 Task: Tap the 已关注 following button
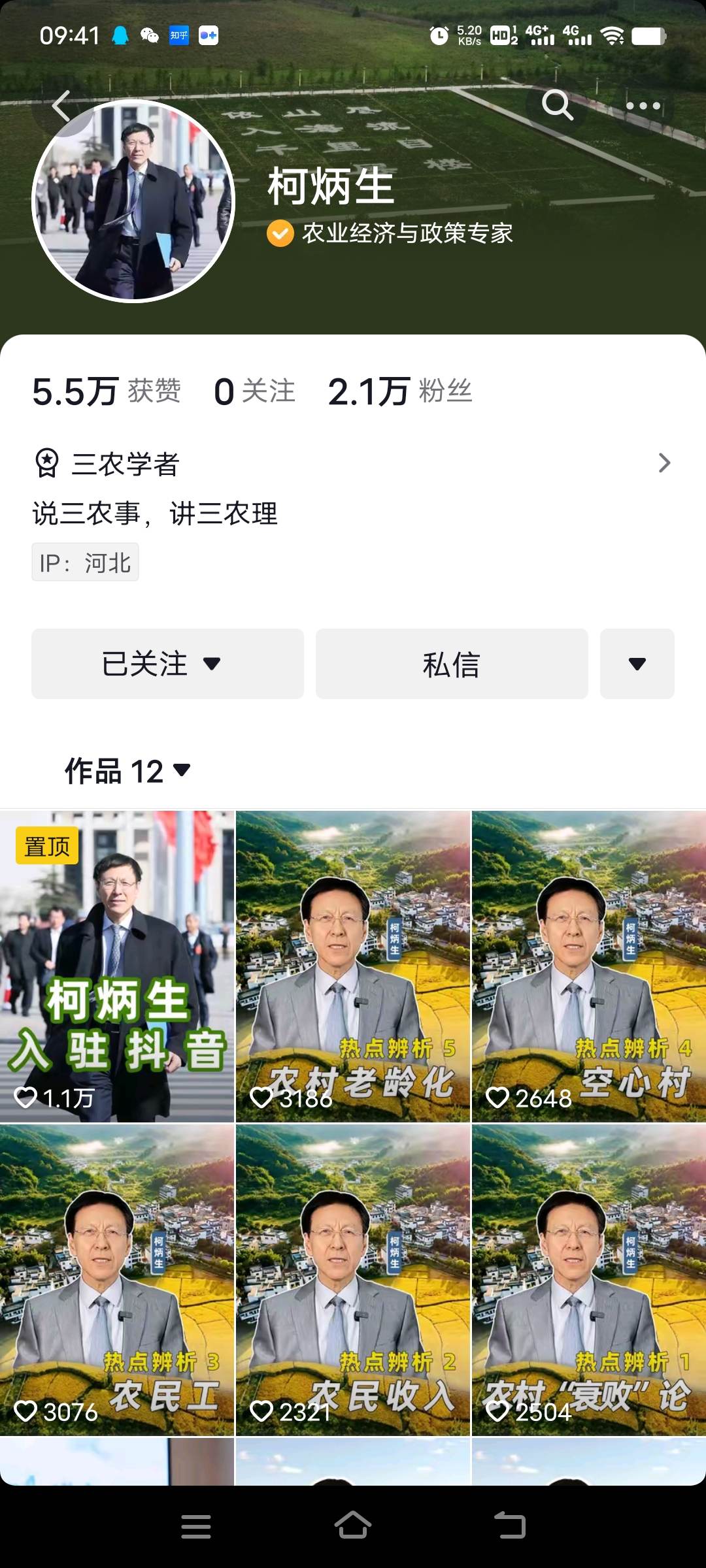(x=167, y=664)
